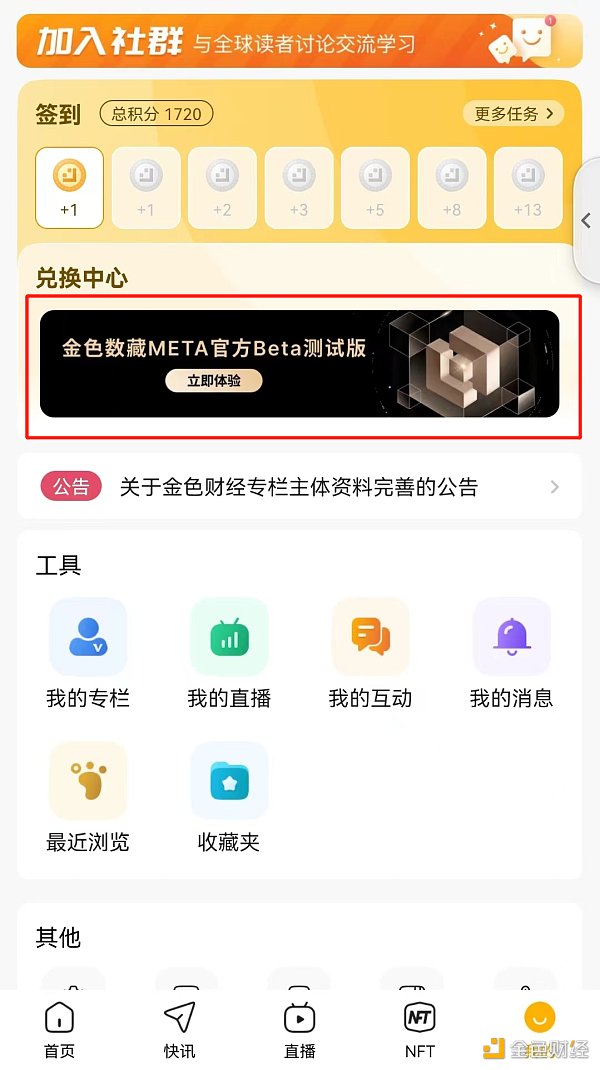Switch to the NFT tab

420,1030
